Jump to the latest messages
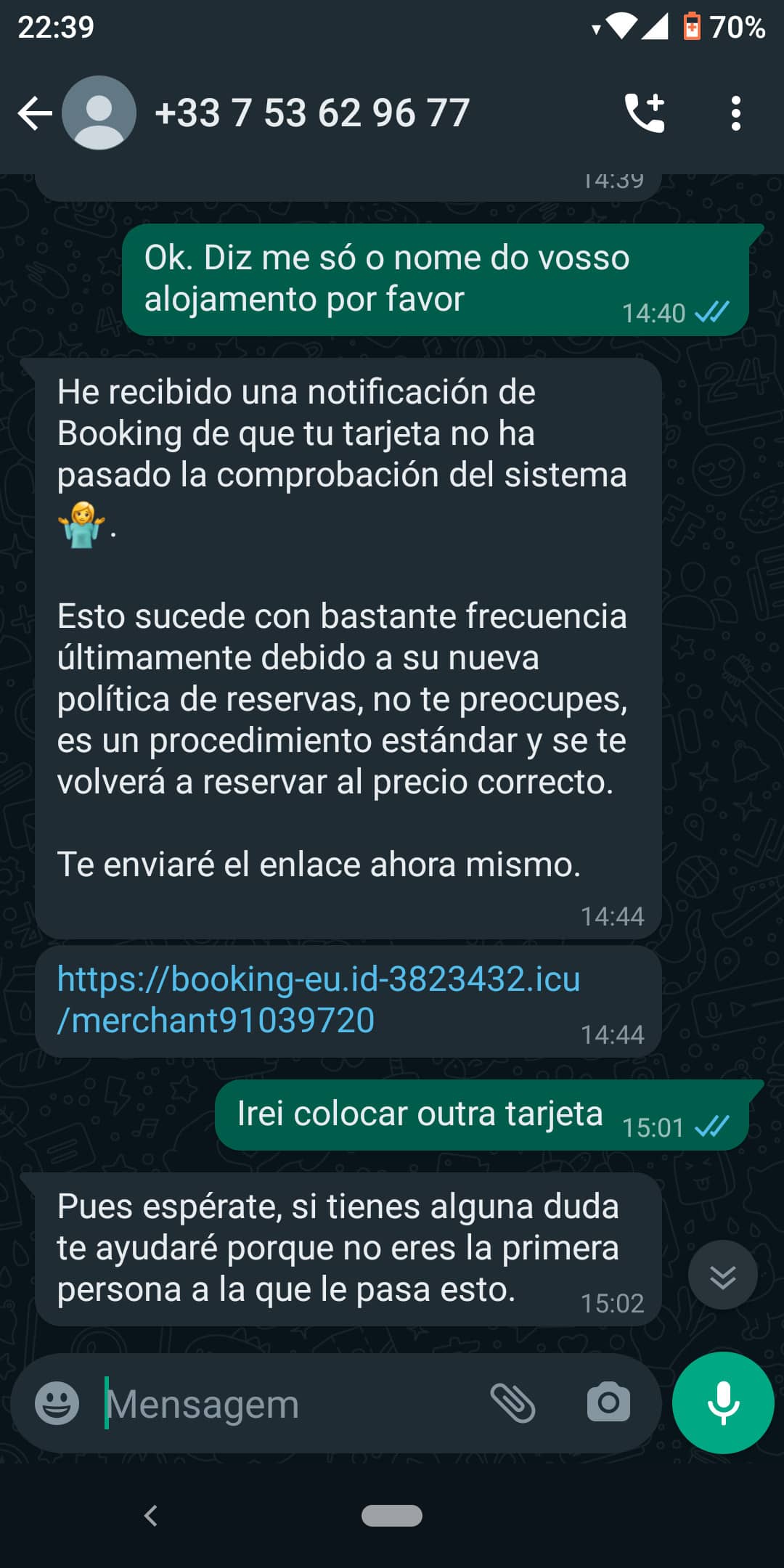Viewport: 784px width, 1568px height. coord(722,1275)
